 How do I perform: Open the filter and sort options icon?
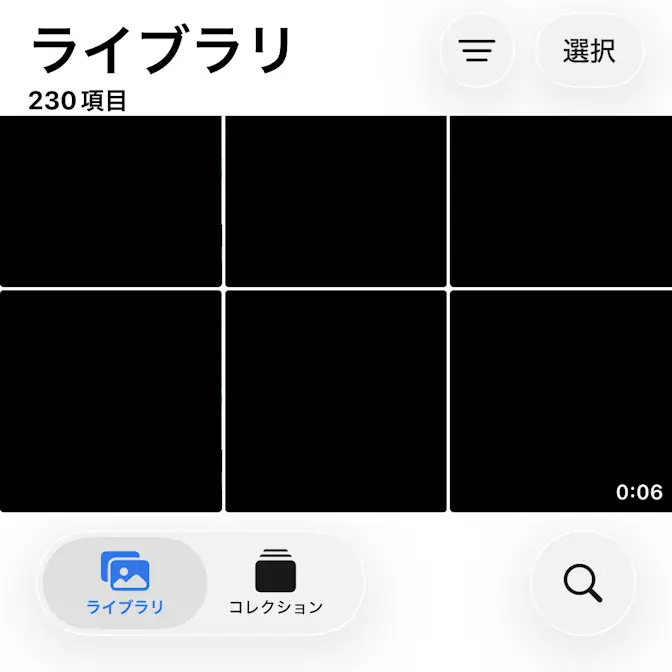(x=478, y=51)
